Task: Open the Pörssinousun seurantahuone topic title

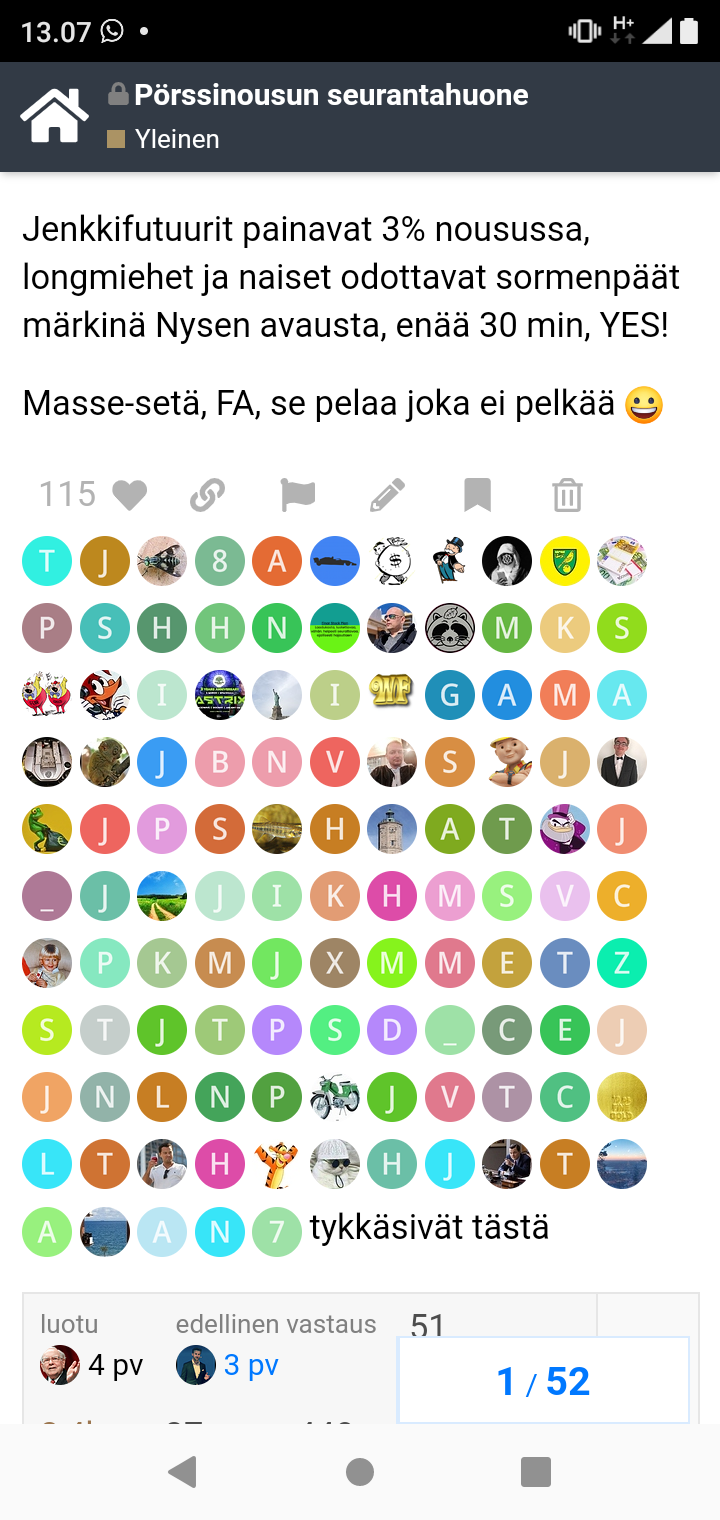Action: coord(331,95)
